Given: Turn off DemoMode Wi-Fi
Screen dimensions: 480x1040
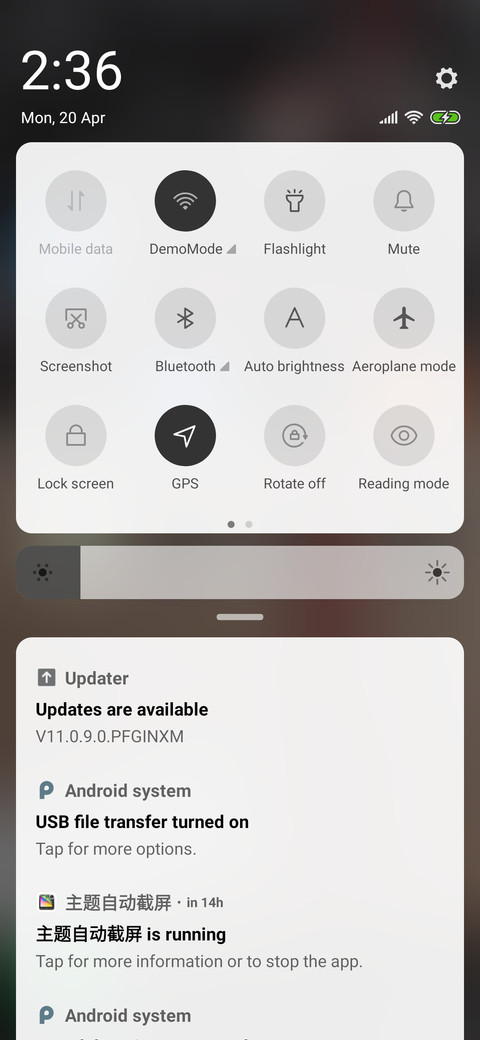Looking at the screenshot, I should (185, 201).
